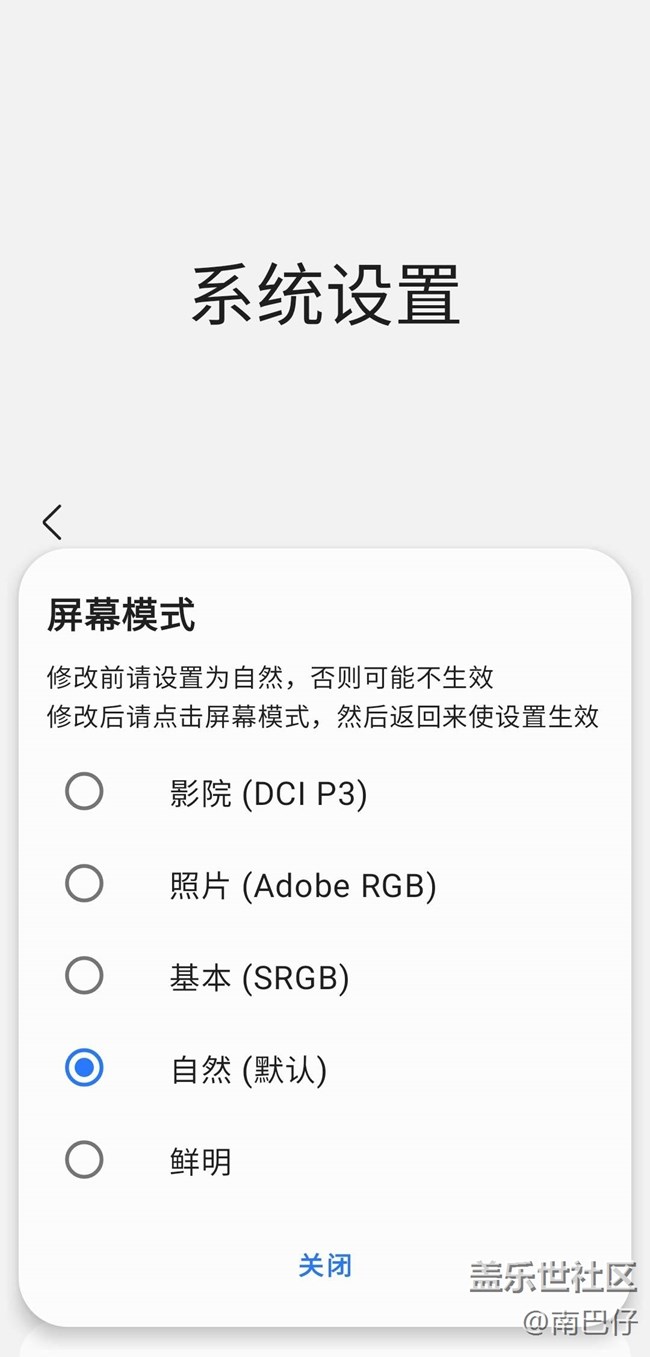Close the dialog with 关闭
Screen dimensions: 650x1357
click(x=325, y=1265)
